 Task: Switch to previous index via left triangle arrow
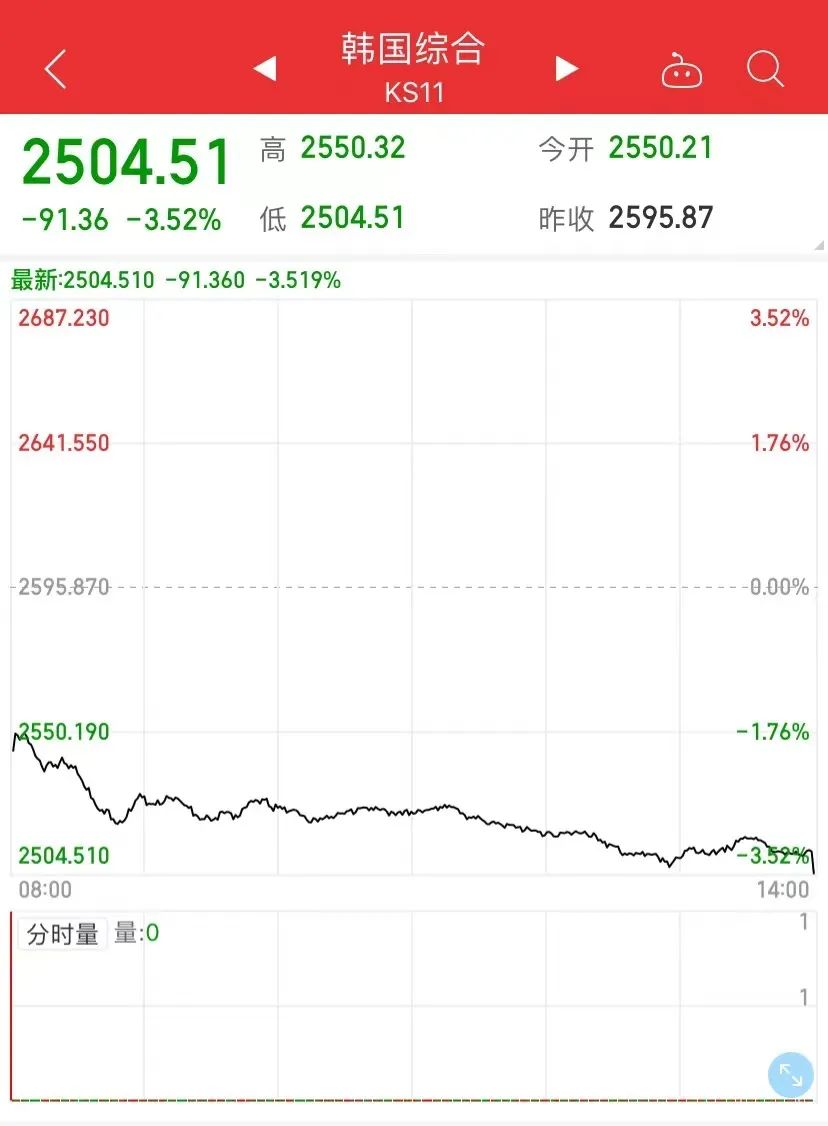265,68
